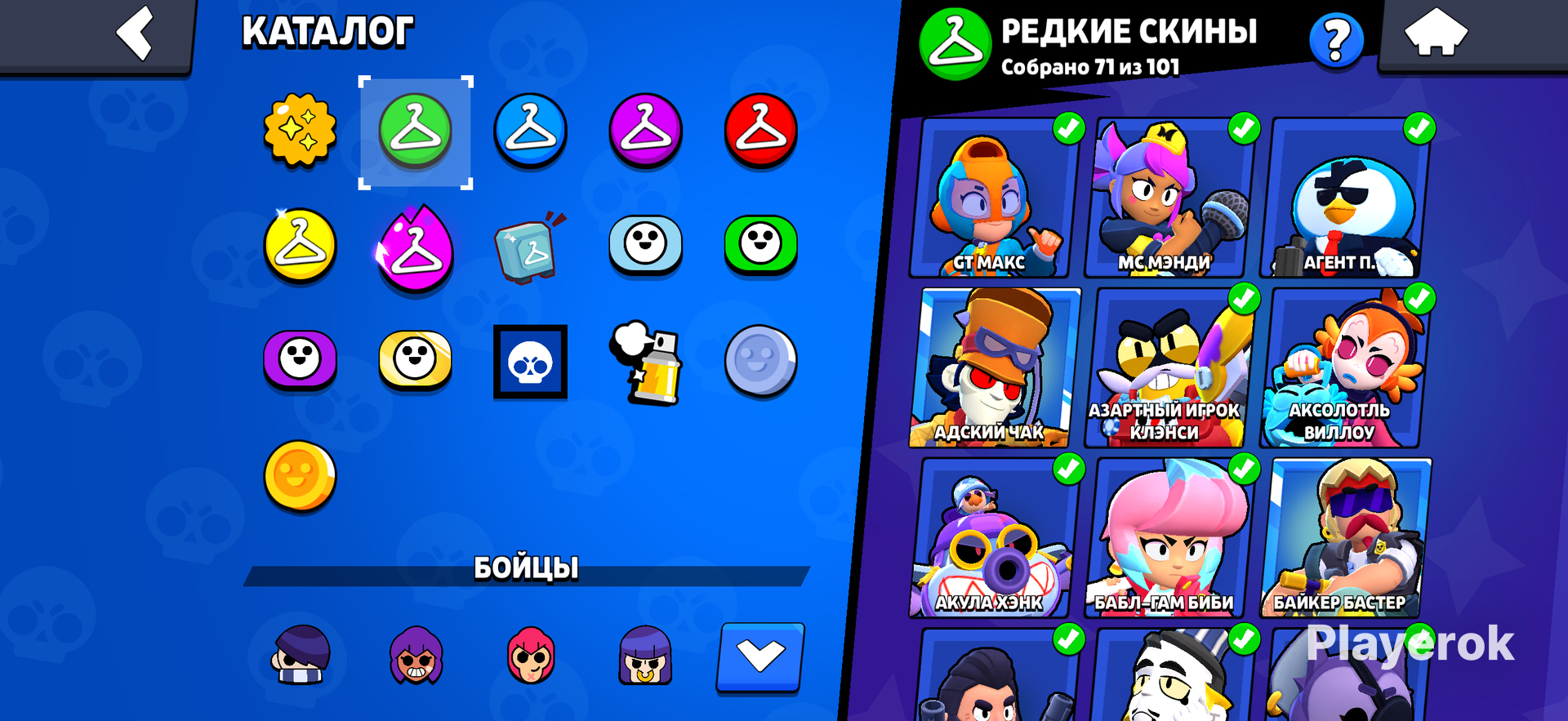Go back with the arrow button

click(136, 34)
